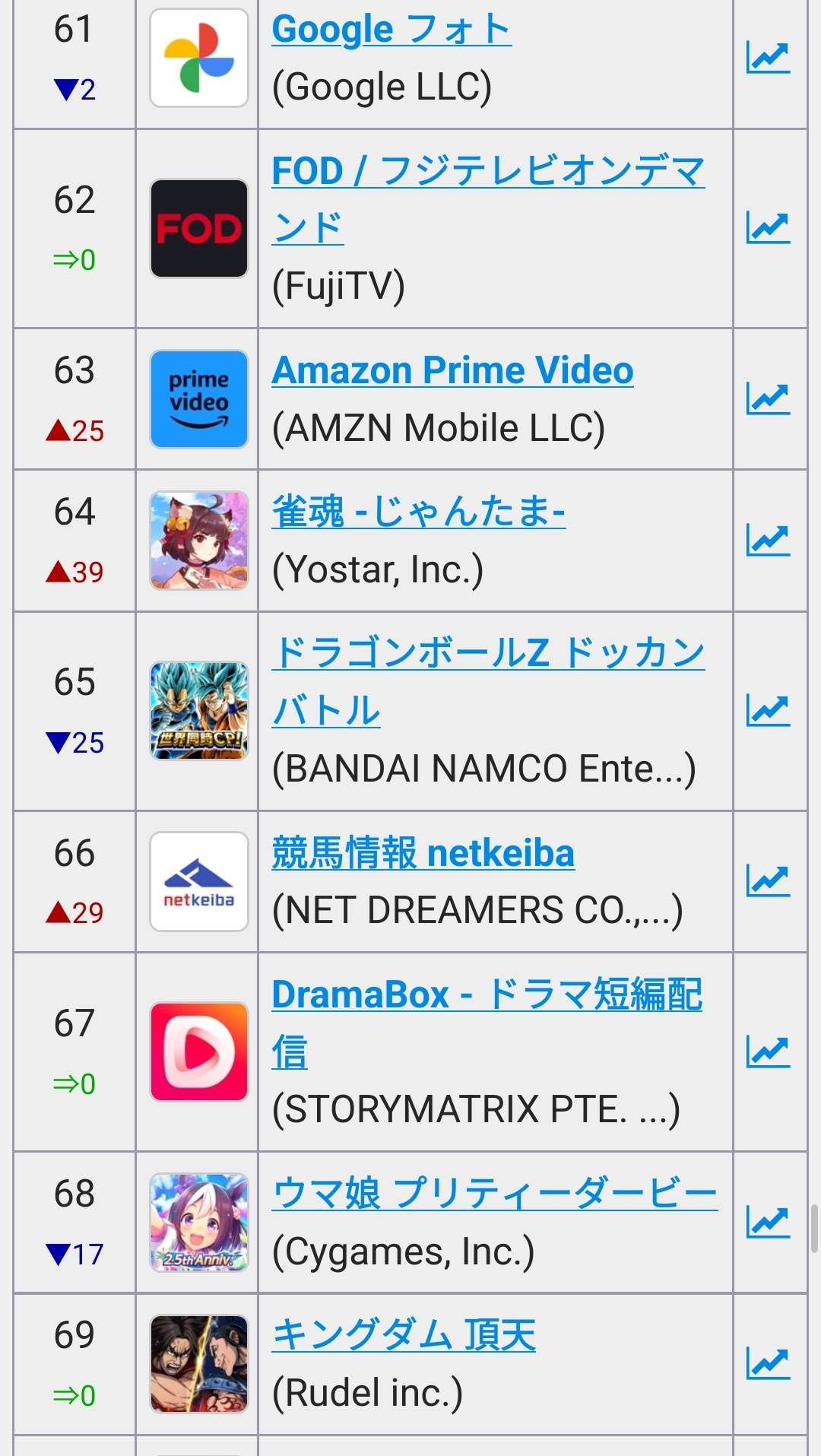View the rank chart for ウマ娘
Viewport: 821px width, 1456px height.
pyautogui.click(x=768, y=1222)
